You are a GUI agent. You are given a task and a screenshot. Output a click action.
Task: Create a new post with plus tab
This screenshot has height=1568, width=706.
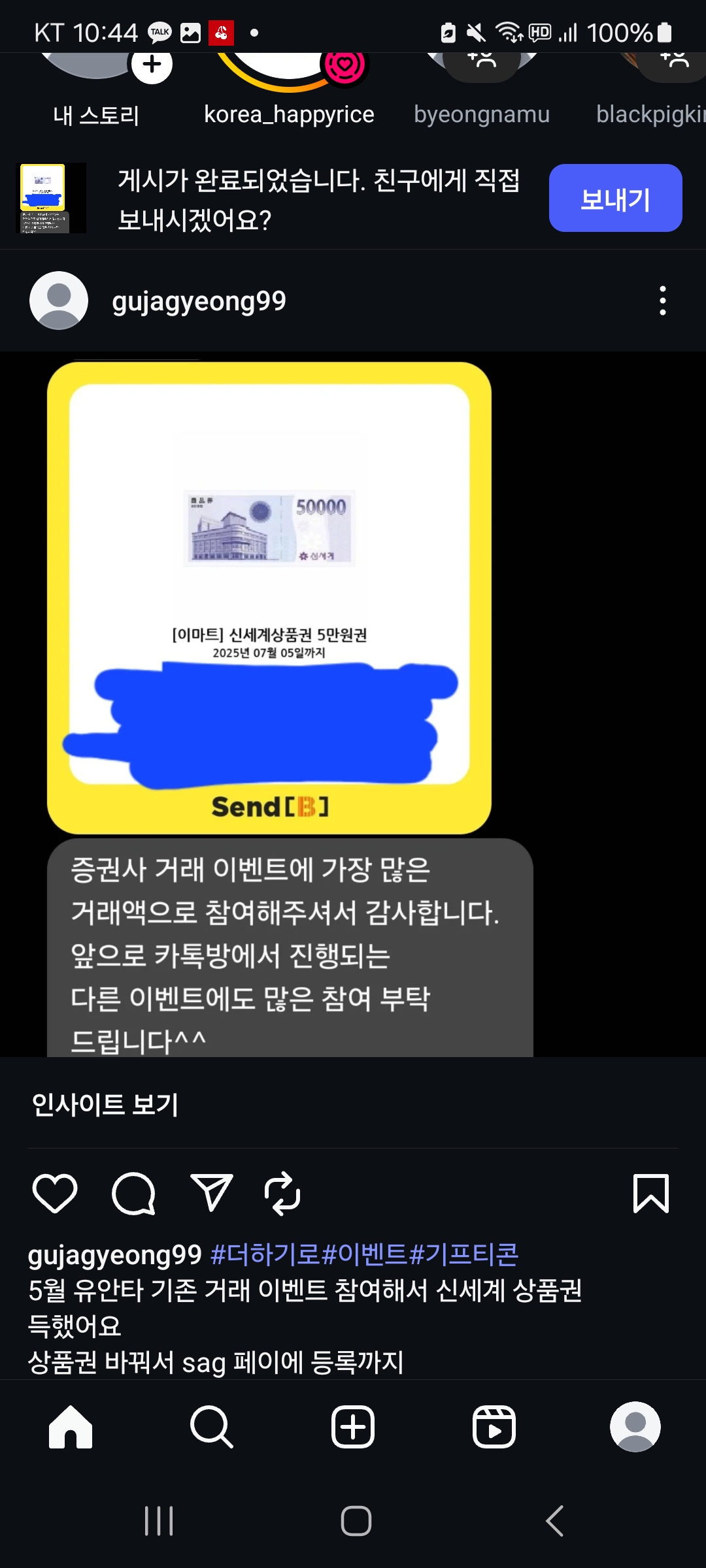coord(353,1428)
